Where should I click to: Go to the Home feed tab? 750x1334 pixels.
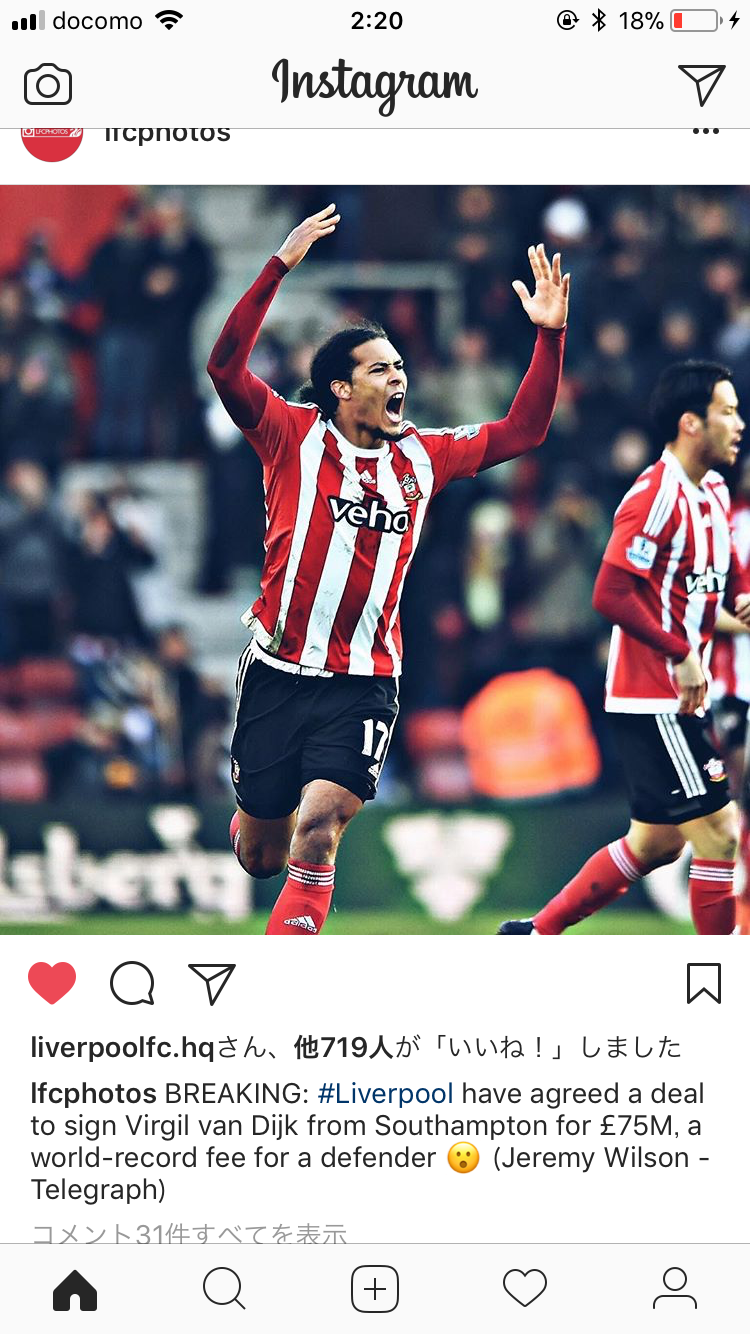[x=75, y=1289]
